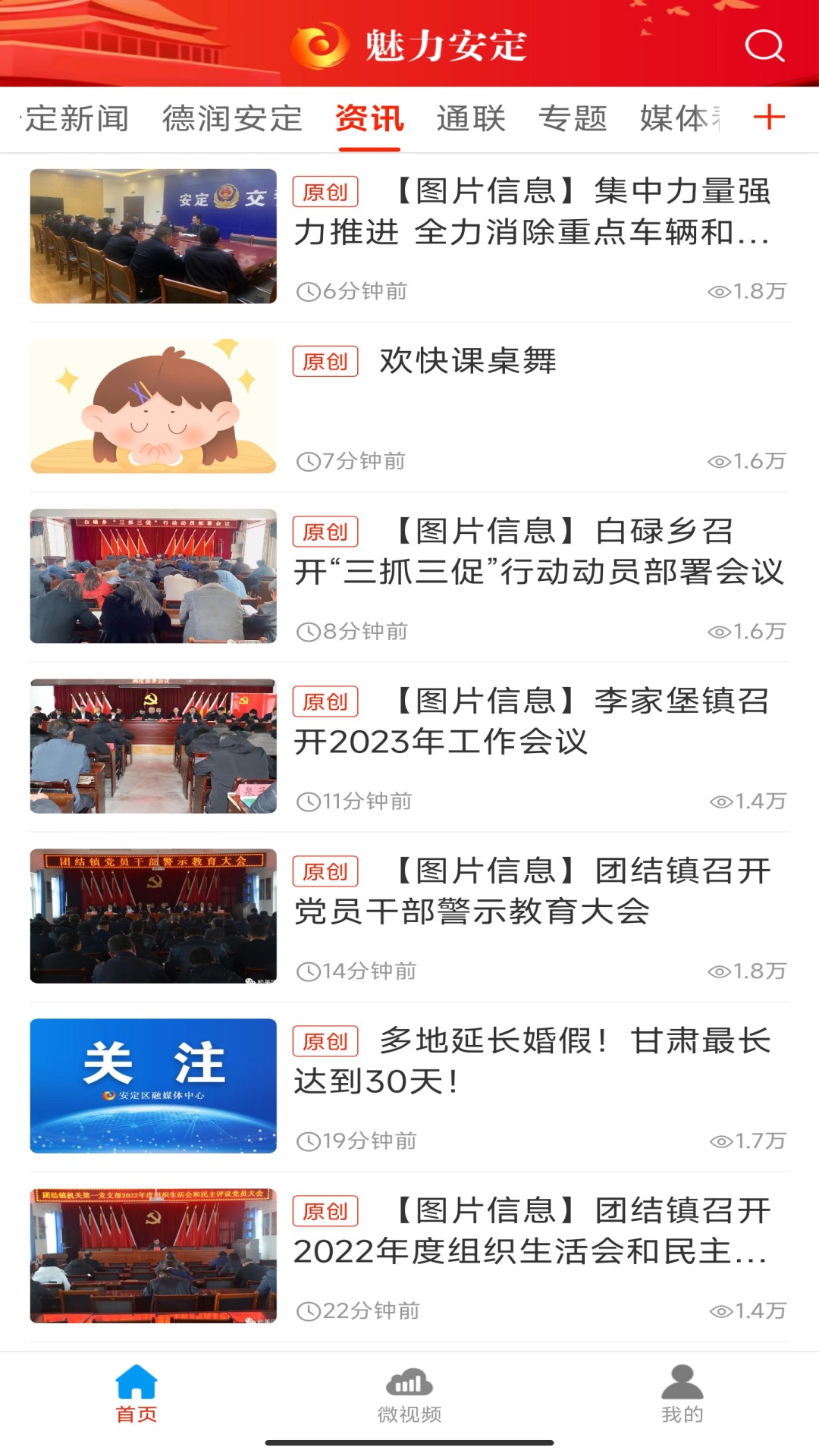Switch to the 德润安定 tab
Screen dimensions: 819x1456
click(232, 119)
